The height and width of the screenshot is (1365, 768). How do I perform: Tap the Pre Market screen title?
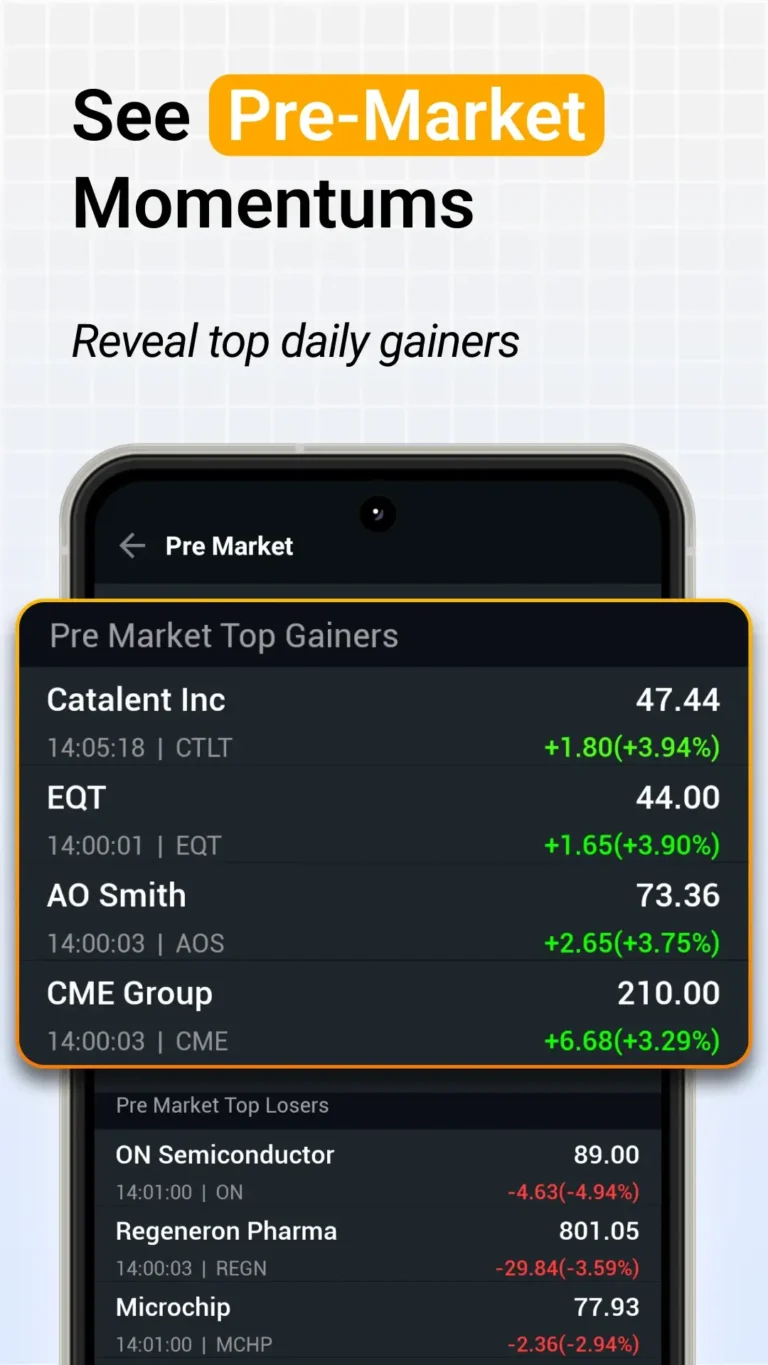(x=228, y=546)
